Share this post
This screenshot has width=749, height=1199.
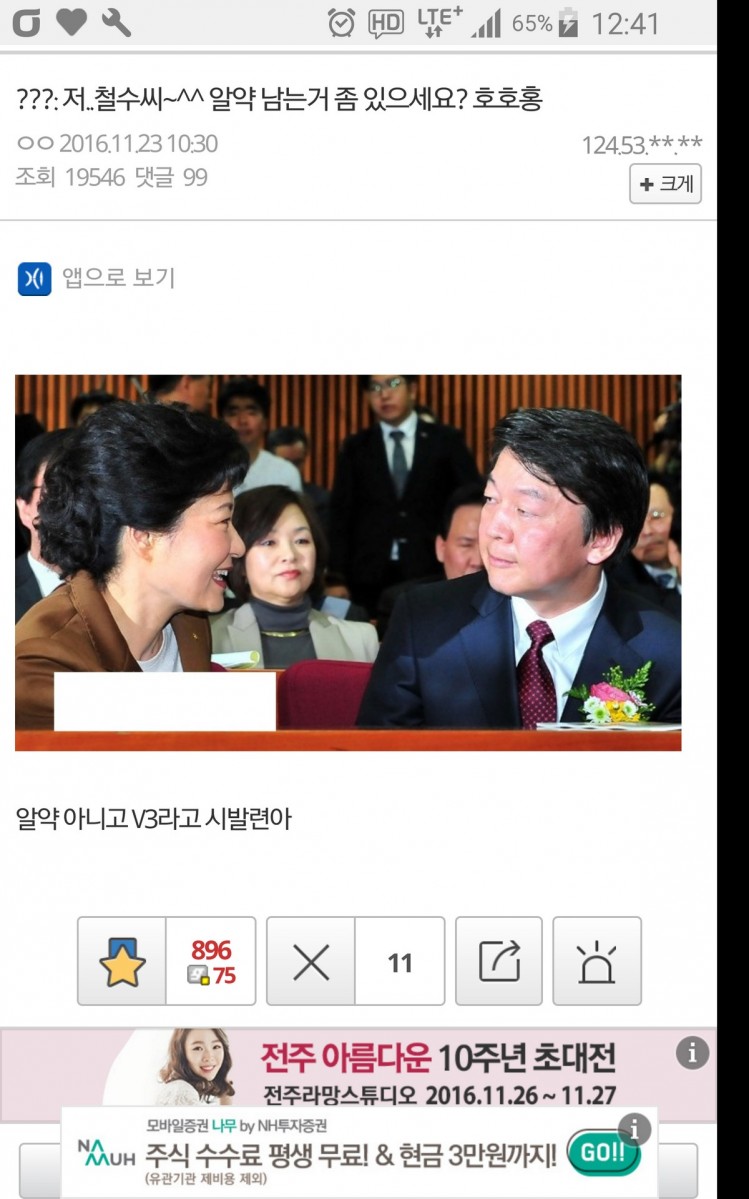[x=499, y=961]
